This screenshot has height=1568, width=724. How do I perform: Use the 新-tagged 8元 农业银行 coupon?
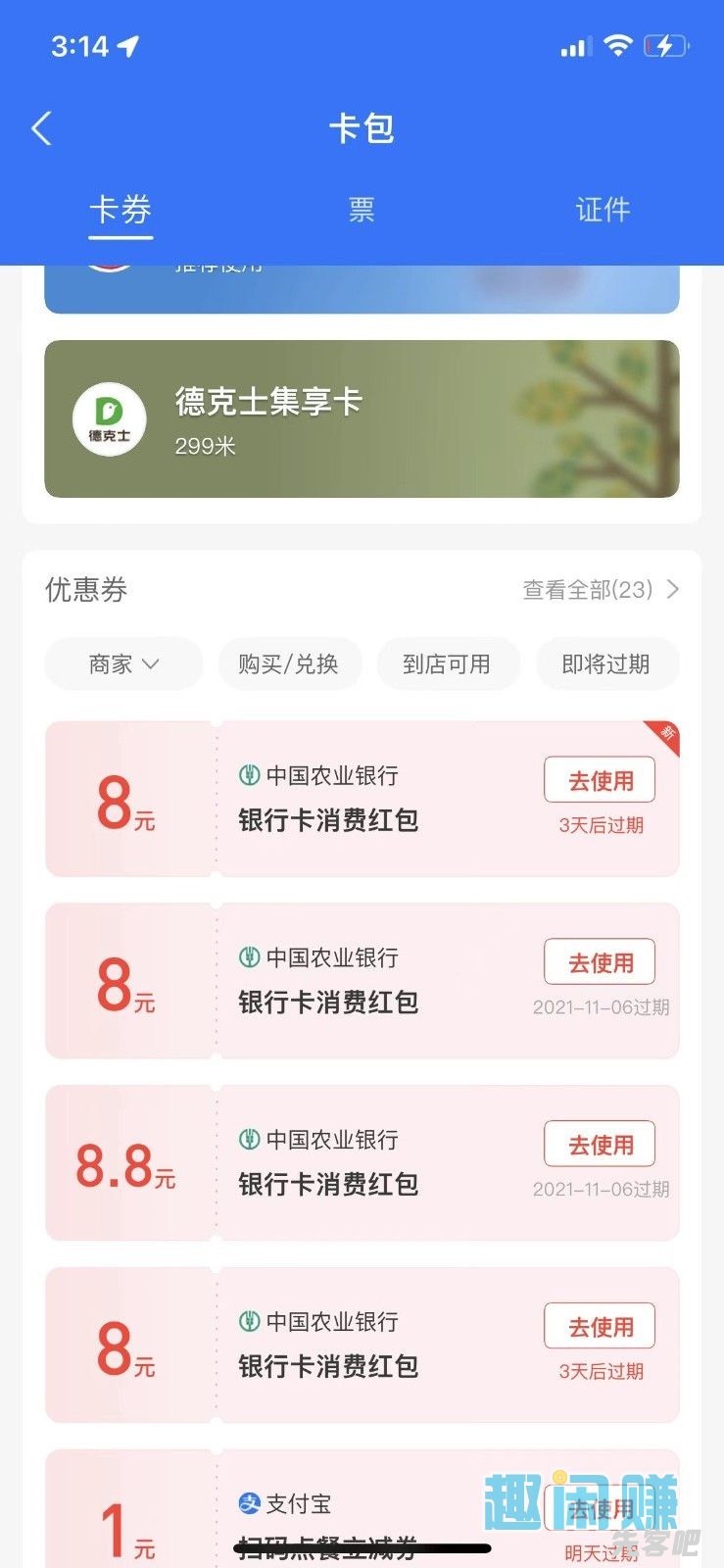point(600,781)
